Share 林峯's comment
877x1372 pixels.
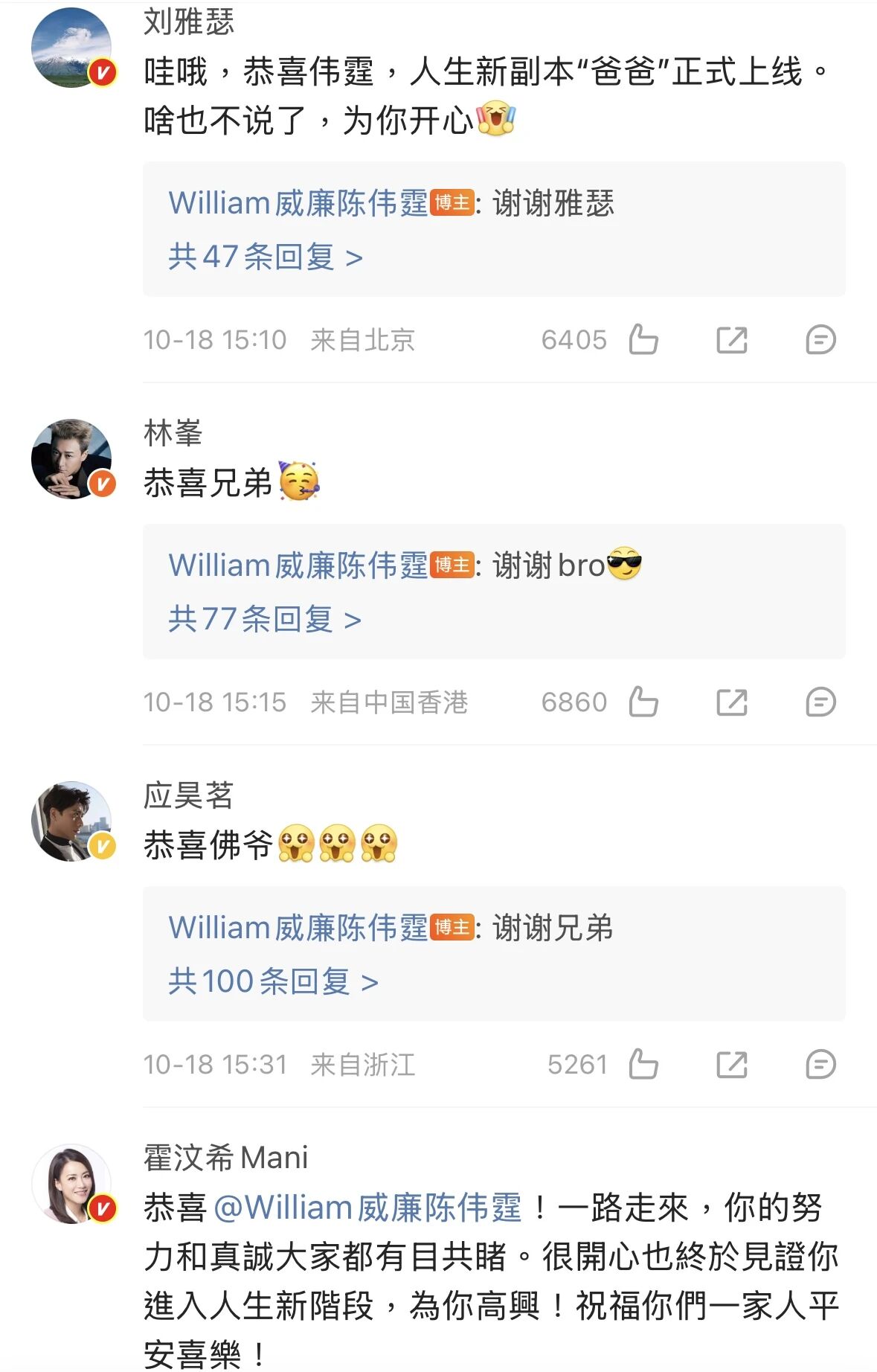(731, 702)
